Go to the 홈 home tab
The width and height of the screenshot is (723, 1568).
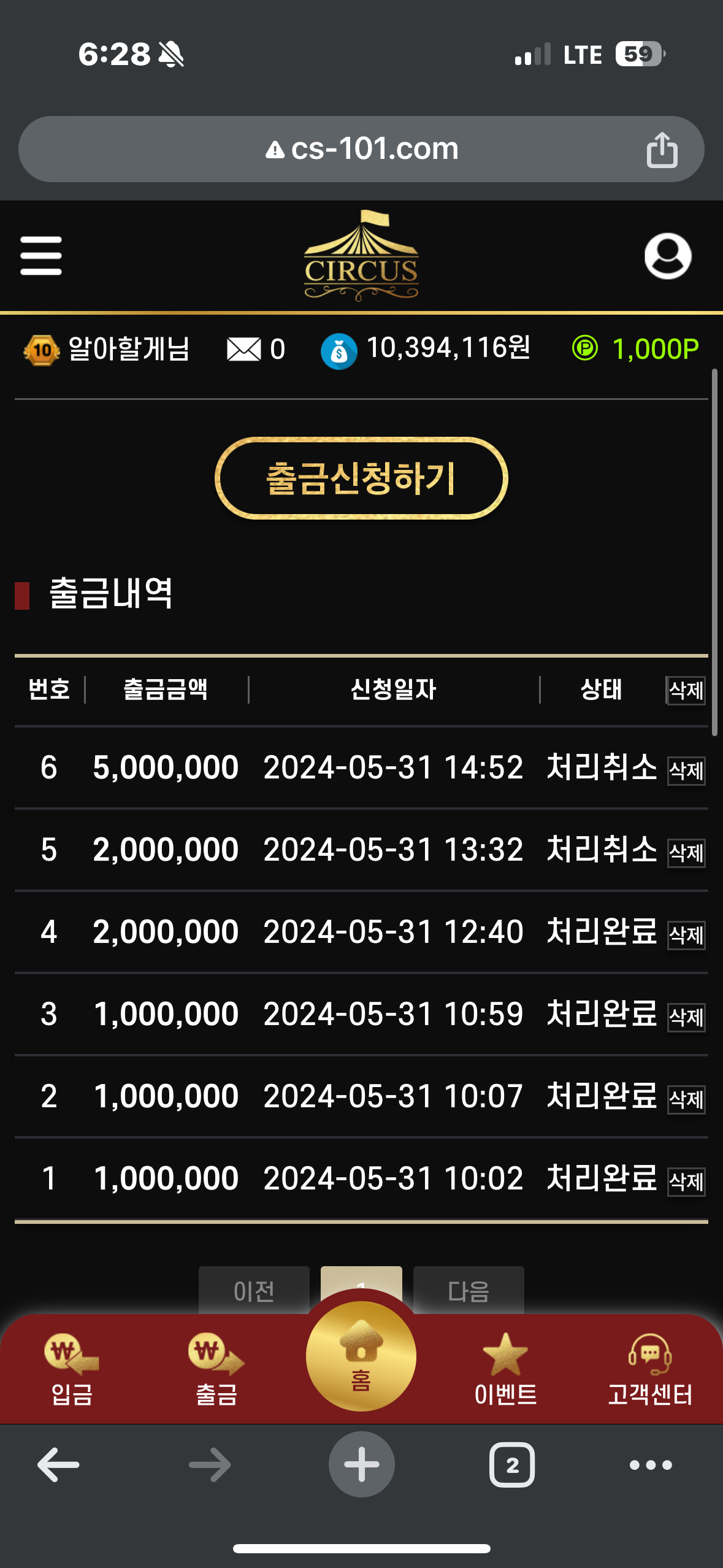(361, 1357)
